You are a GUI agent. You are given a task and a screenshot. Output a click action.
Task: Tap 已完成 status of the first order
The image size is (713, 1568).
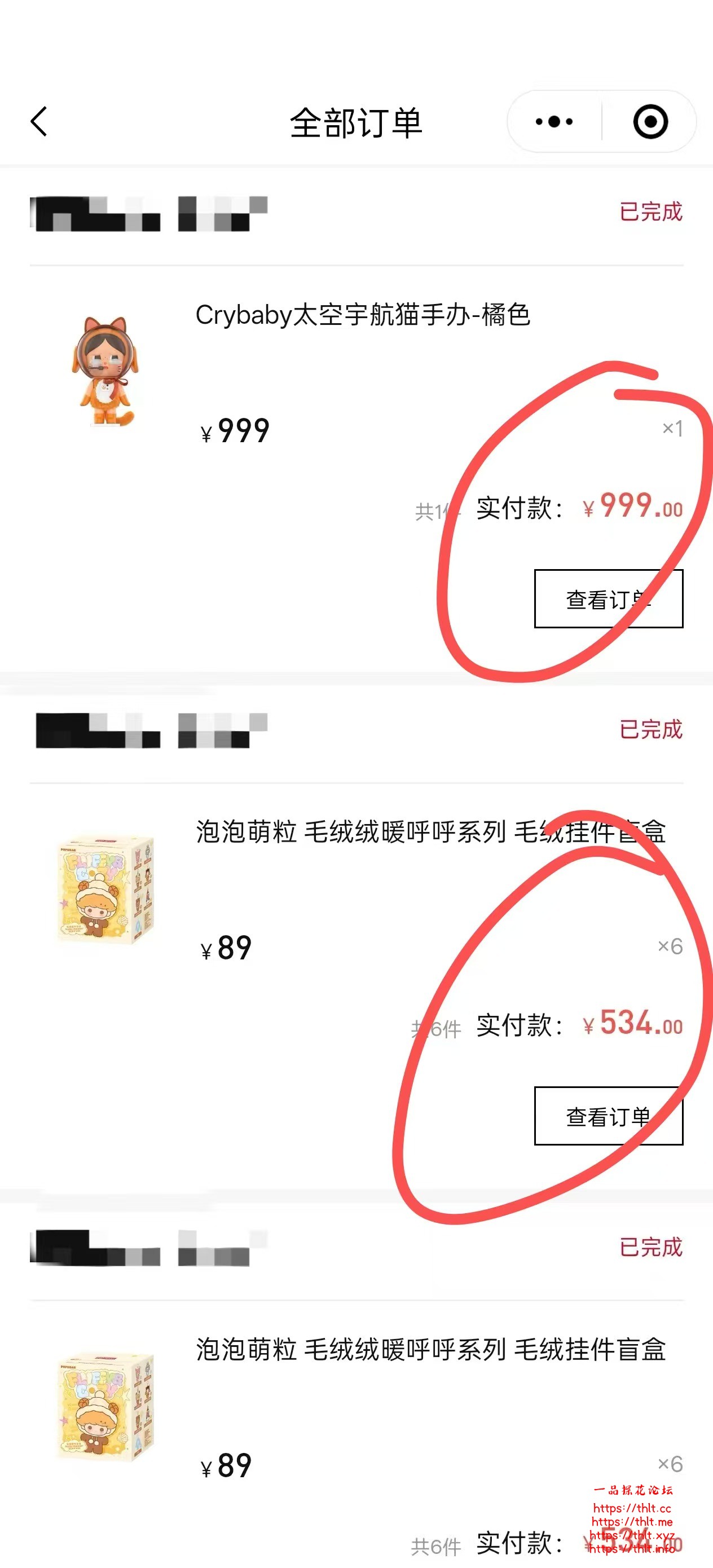[x=651, y=211]
